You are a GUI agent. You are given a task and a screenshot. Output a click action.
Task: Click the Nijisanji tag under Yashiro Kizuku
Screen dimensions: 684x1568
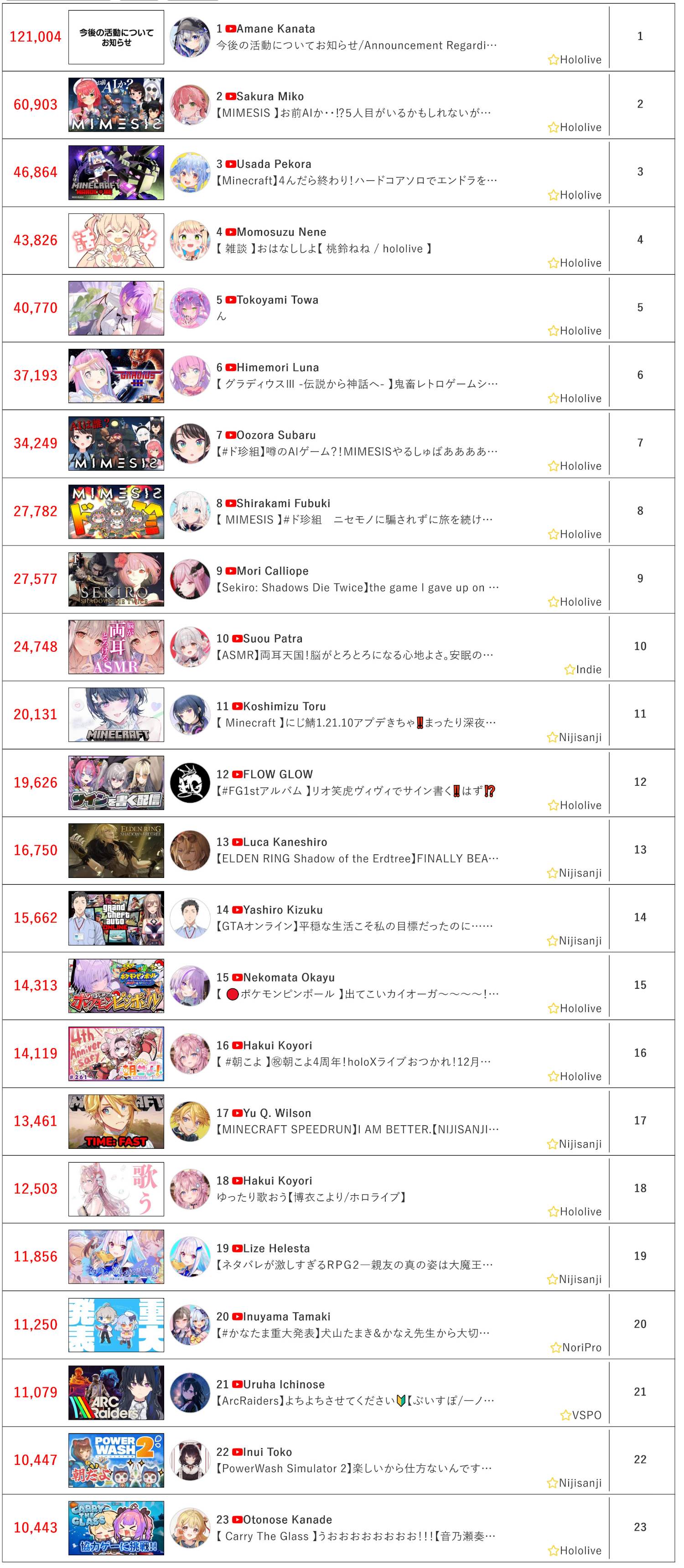click(575, 940)
